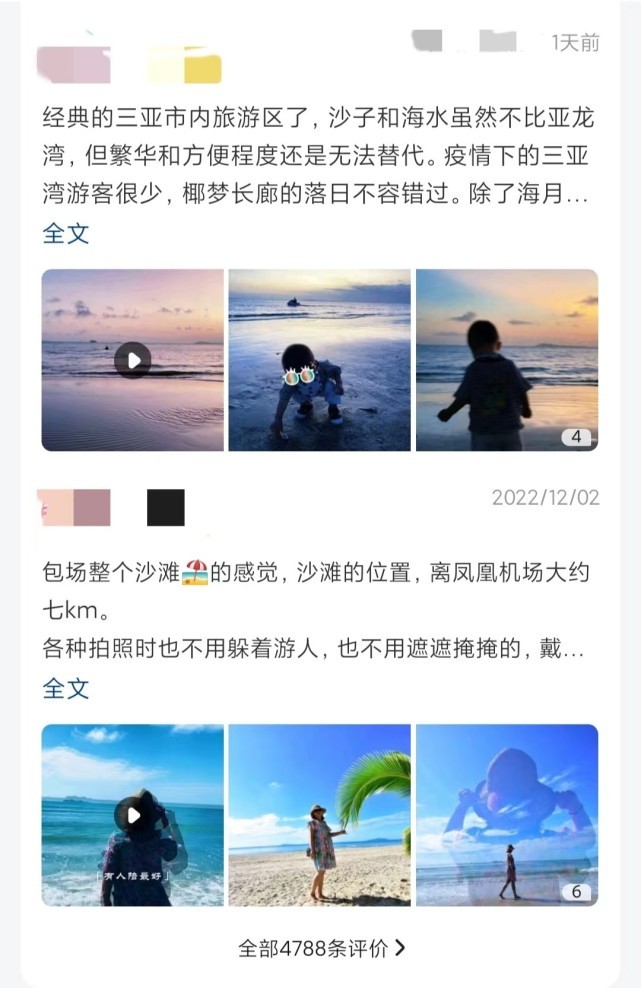Open photo of woman under palm leaf

tap(319, 815)
